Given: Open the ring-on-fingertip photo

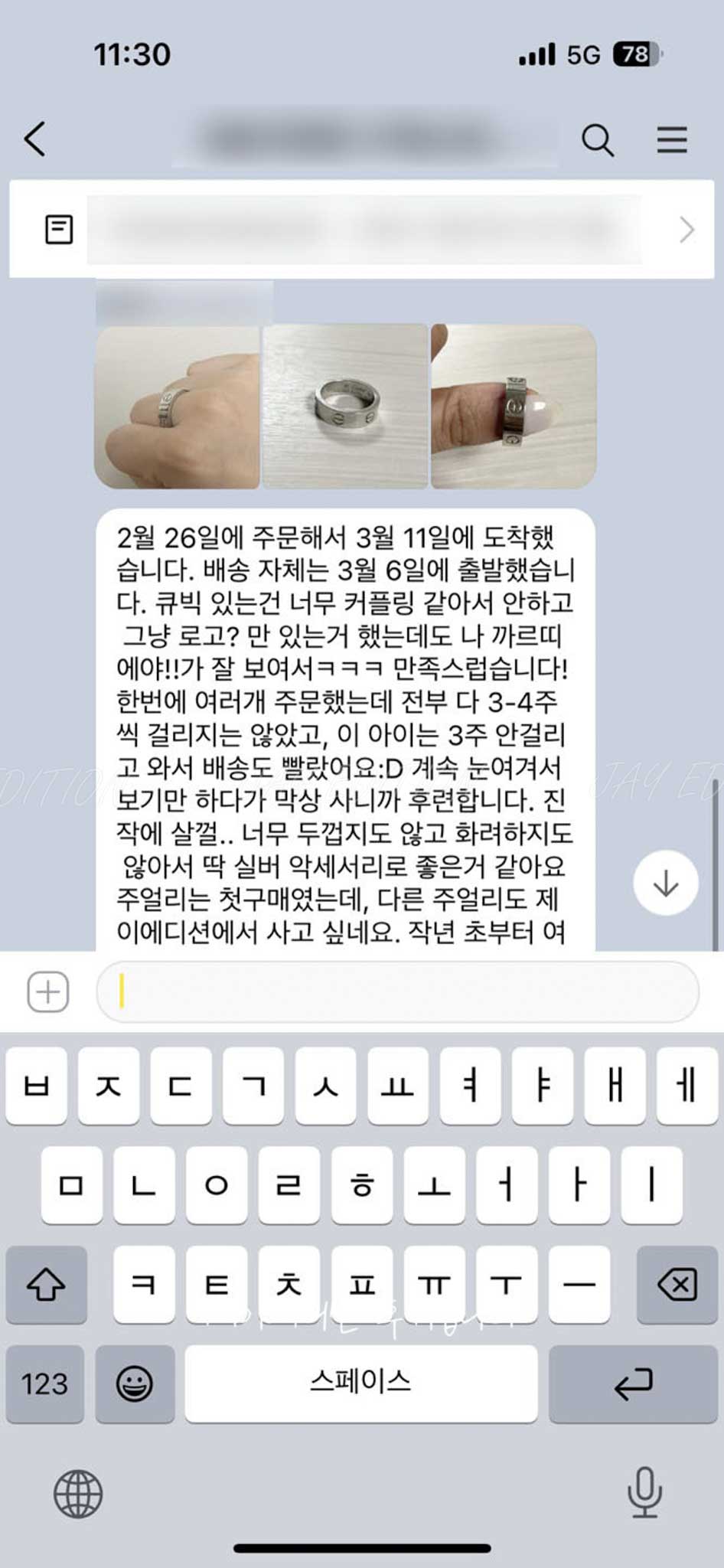Looking at the screenshot, I should 514,407.
